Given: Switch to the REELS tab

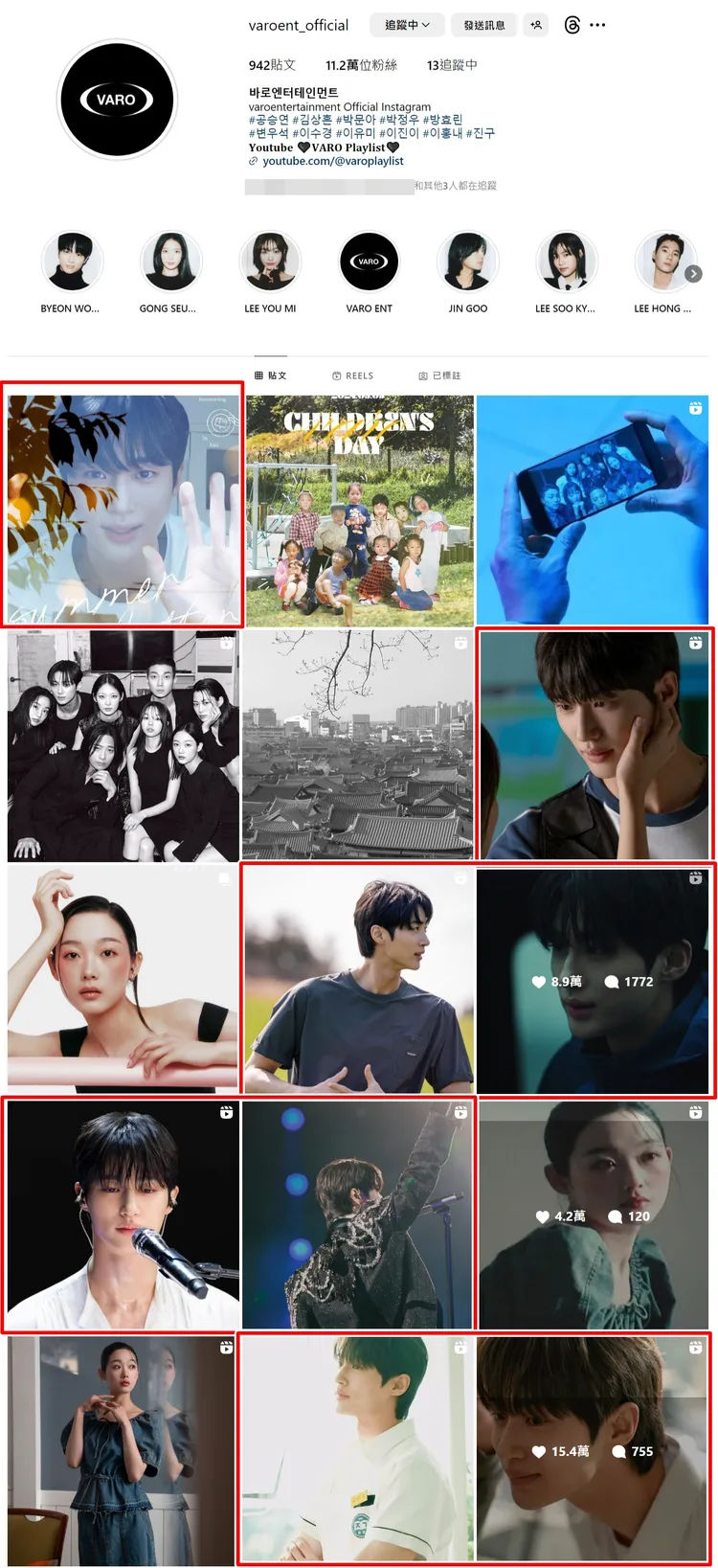Looking at the screenshot, I should [353, 375].
